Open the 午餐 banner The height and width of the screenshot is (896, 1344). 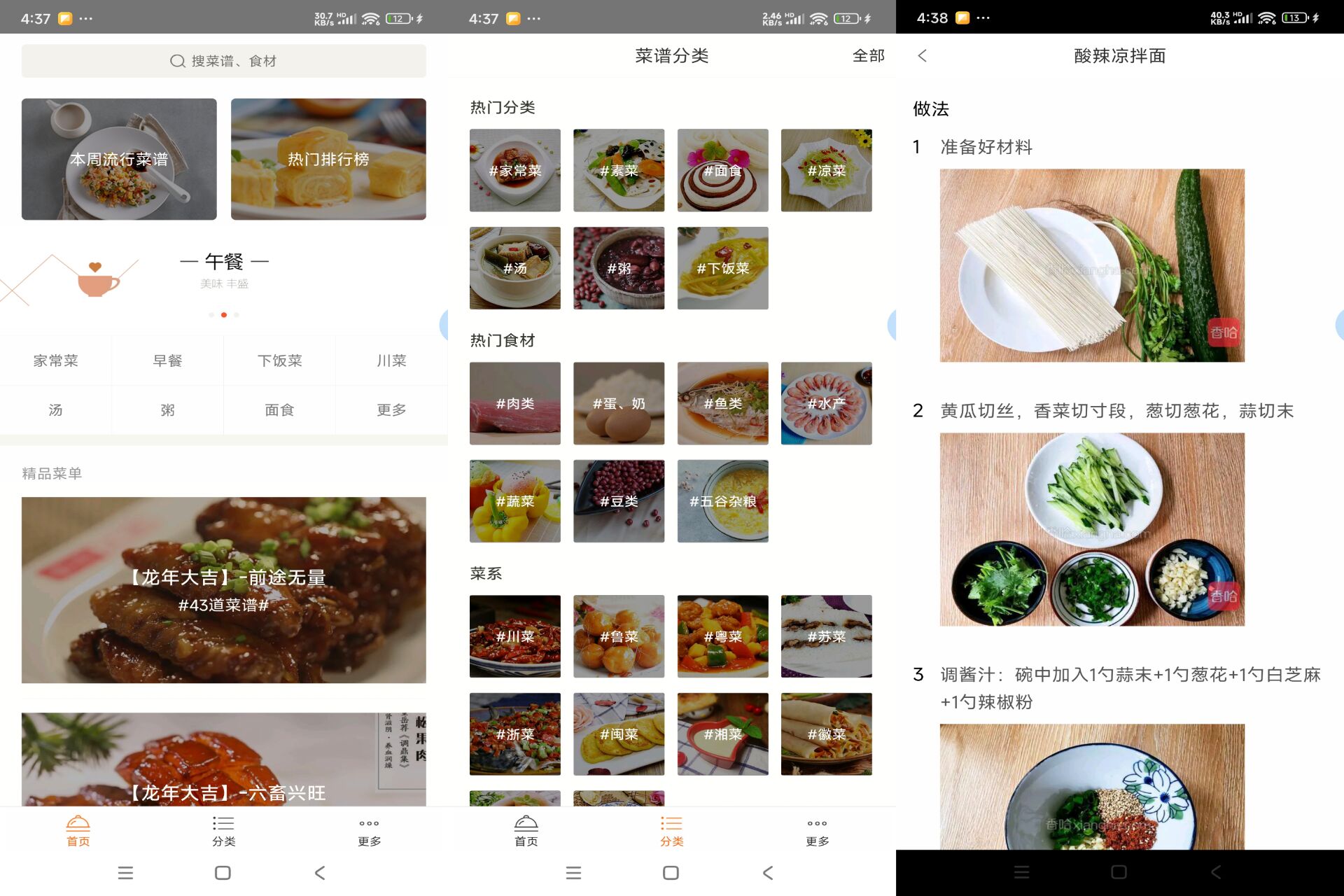[x=223, y=269]
